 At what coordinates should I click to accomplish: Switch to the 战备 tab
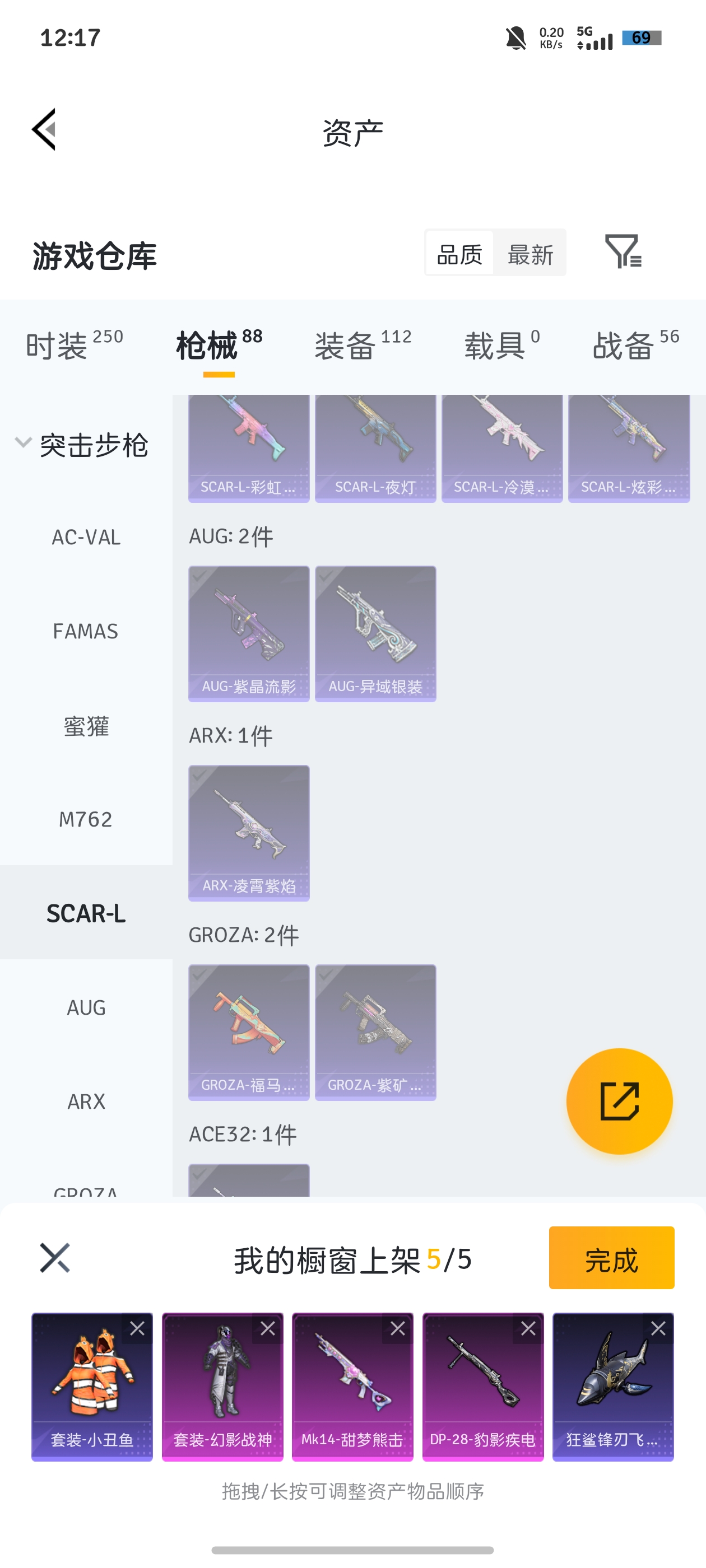(x=635, y=344)
